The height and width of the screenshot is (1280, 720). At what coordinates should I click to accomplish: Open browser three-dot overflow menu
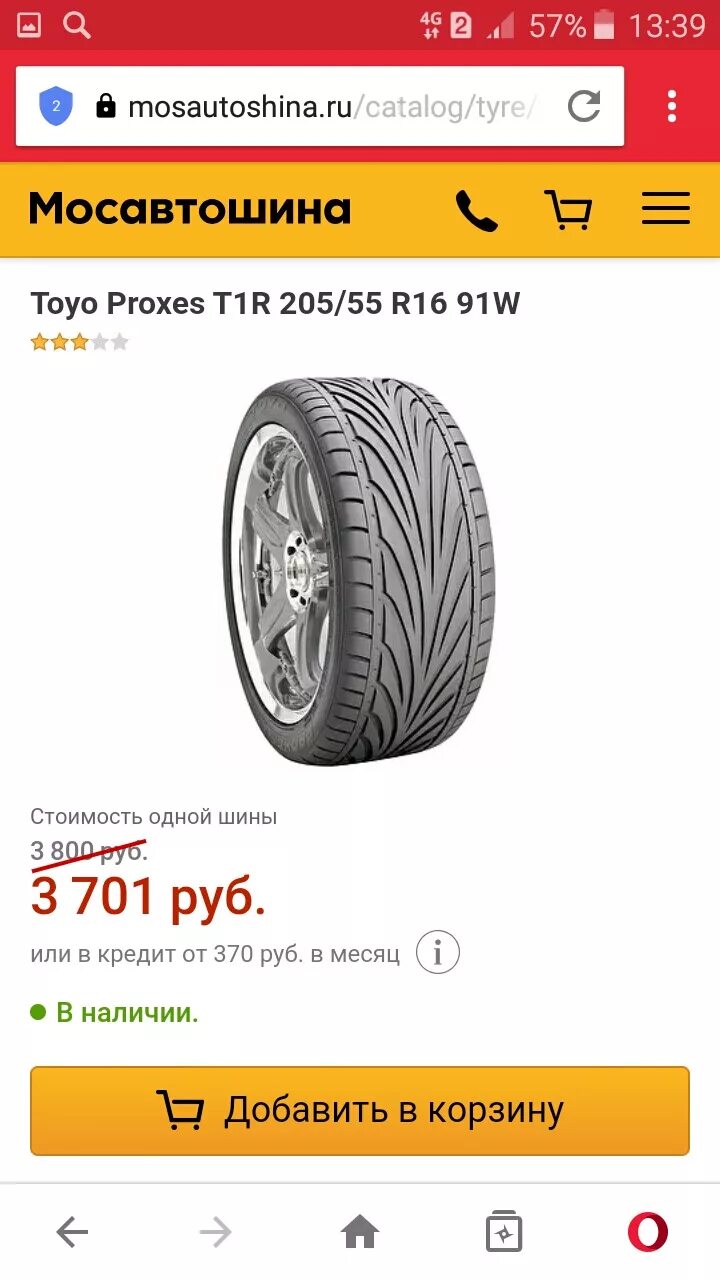672,106
